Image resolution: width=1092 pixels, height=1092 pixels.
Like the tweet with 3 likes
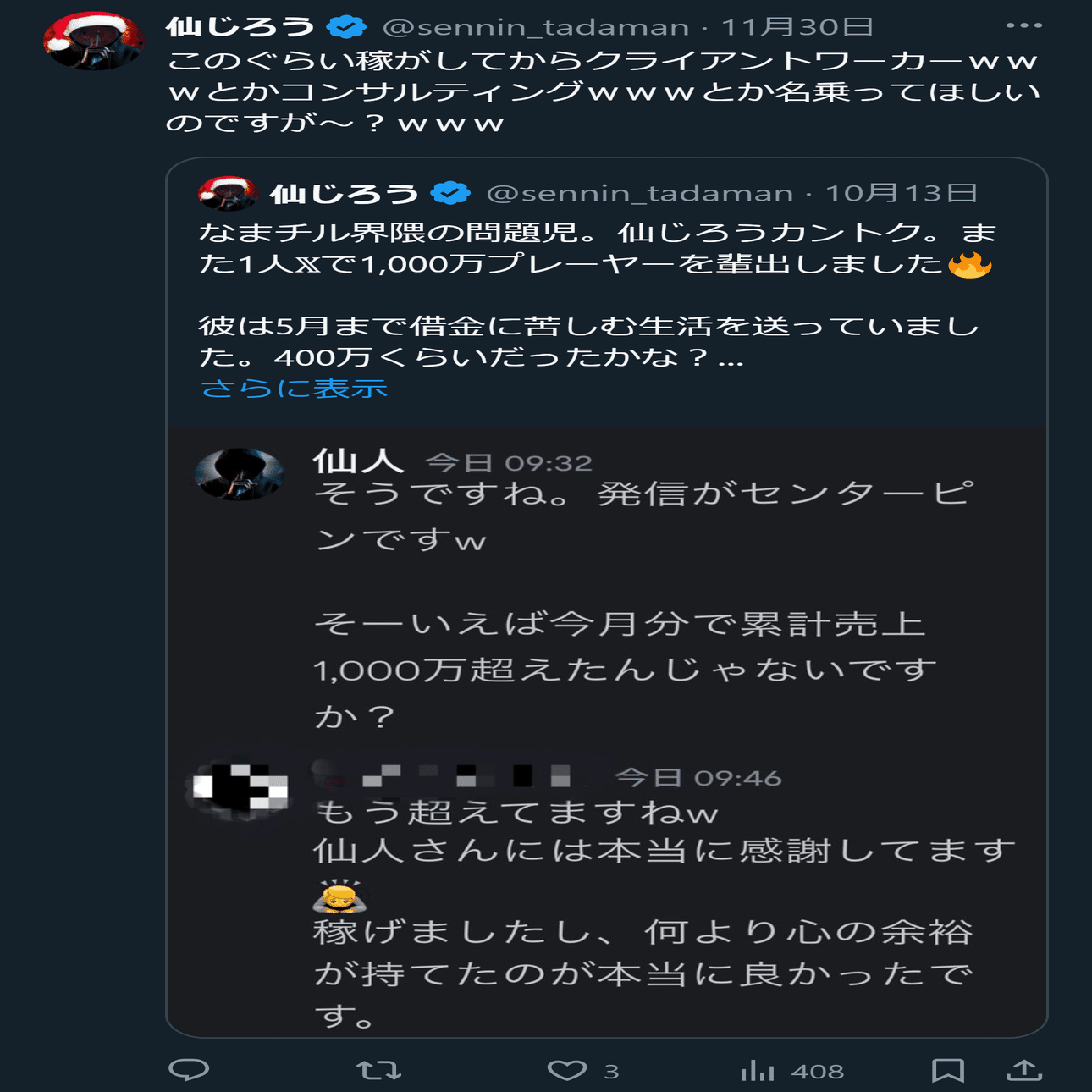567,1071
